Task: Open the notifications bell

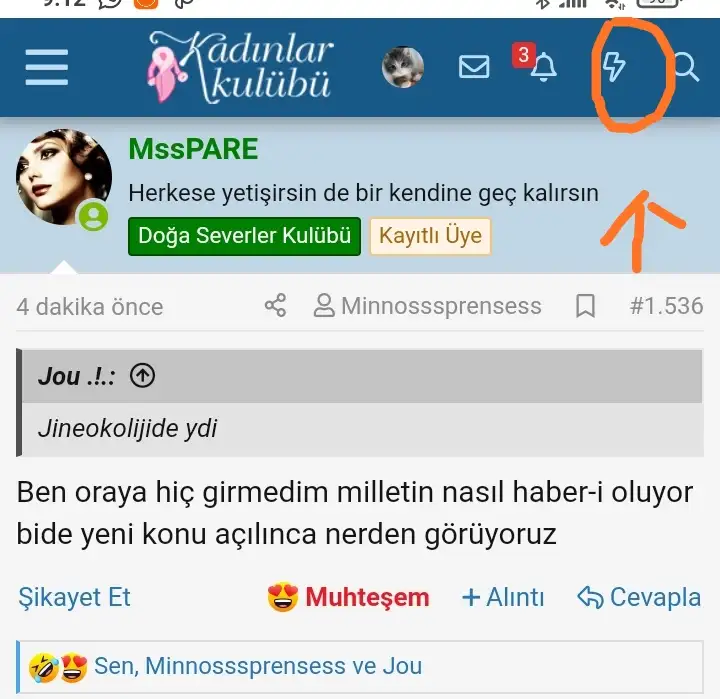Action: click(x=542, y=68)
